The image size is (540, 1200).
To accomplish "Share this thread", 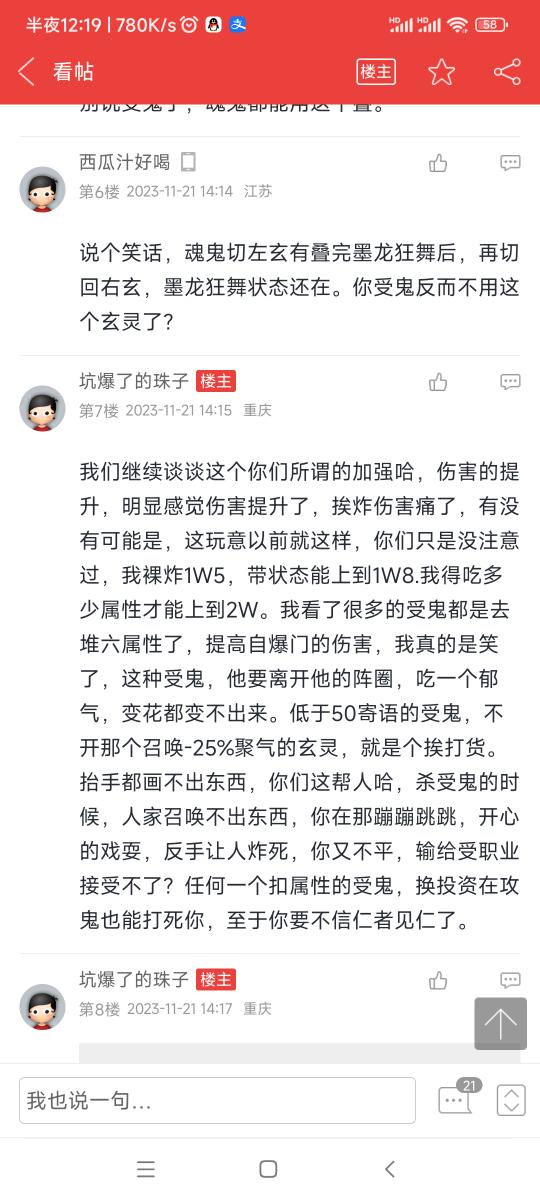I will point(507,71).
